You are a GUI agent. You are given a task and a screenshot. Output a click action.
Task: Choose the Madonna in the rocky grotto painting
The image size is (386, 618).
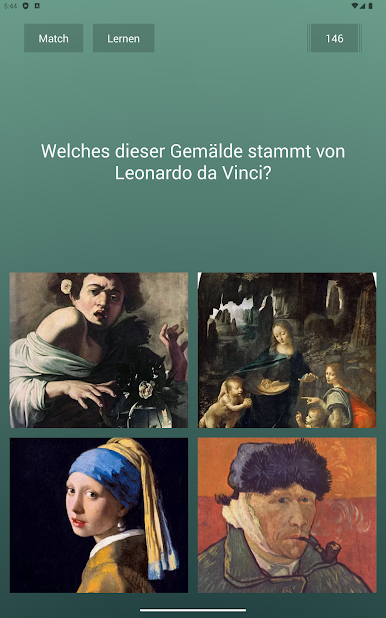[x=287, y=350]
